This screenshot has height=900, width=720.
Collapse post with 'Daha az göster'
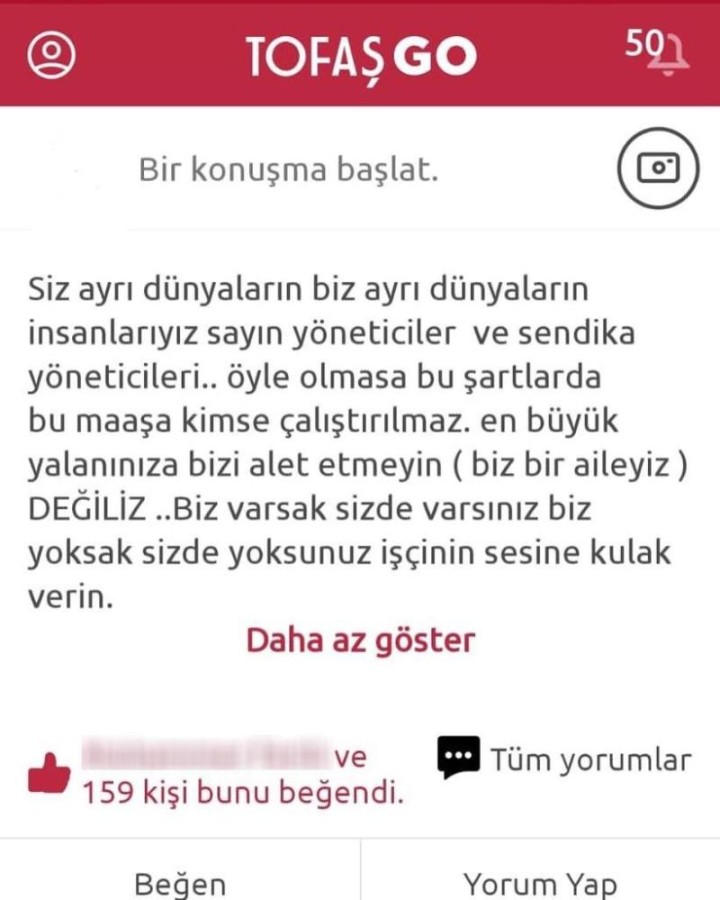pyautogui.click(x=360, y=640)
